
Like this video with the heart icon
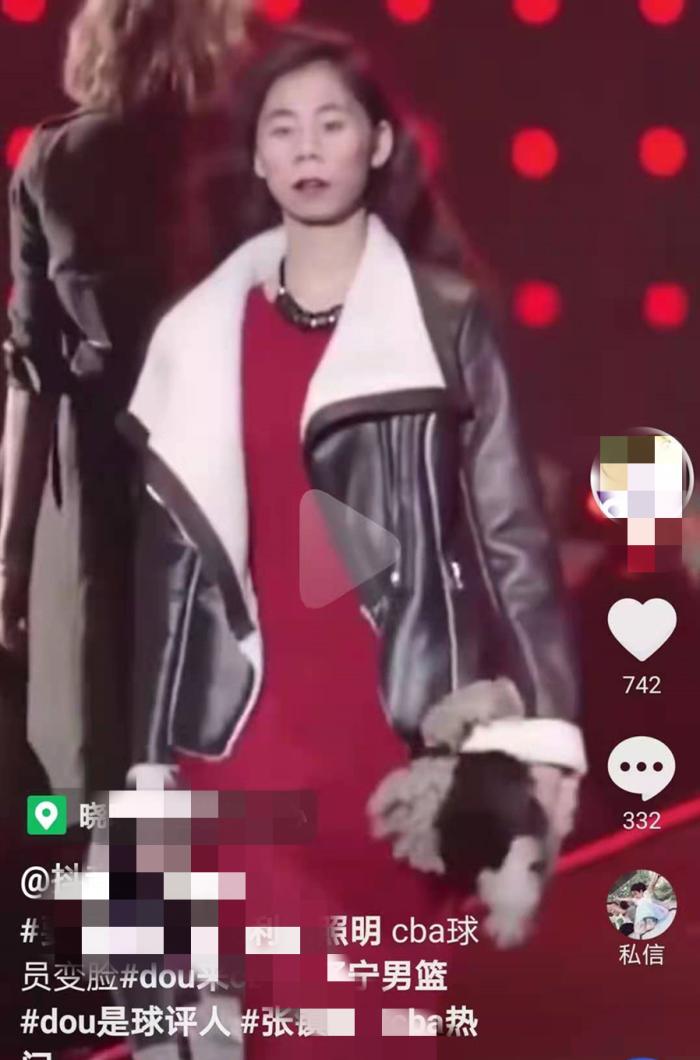641,628
